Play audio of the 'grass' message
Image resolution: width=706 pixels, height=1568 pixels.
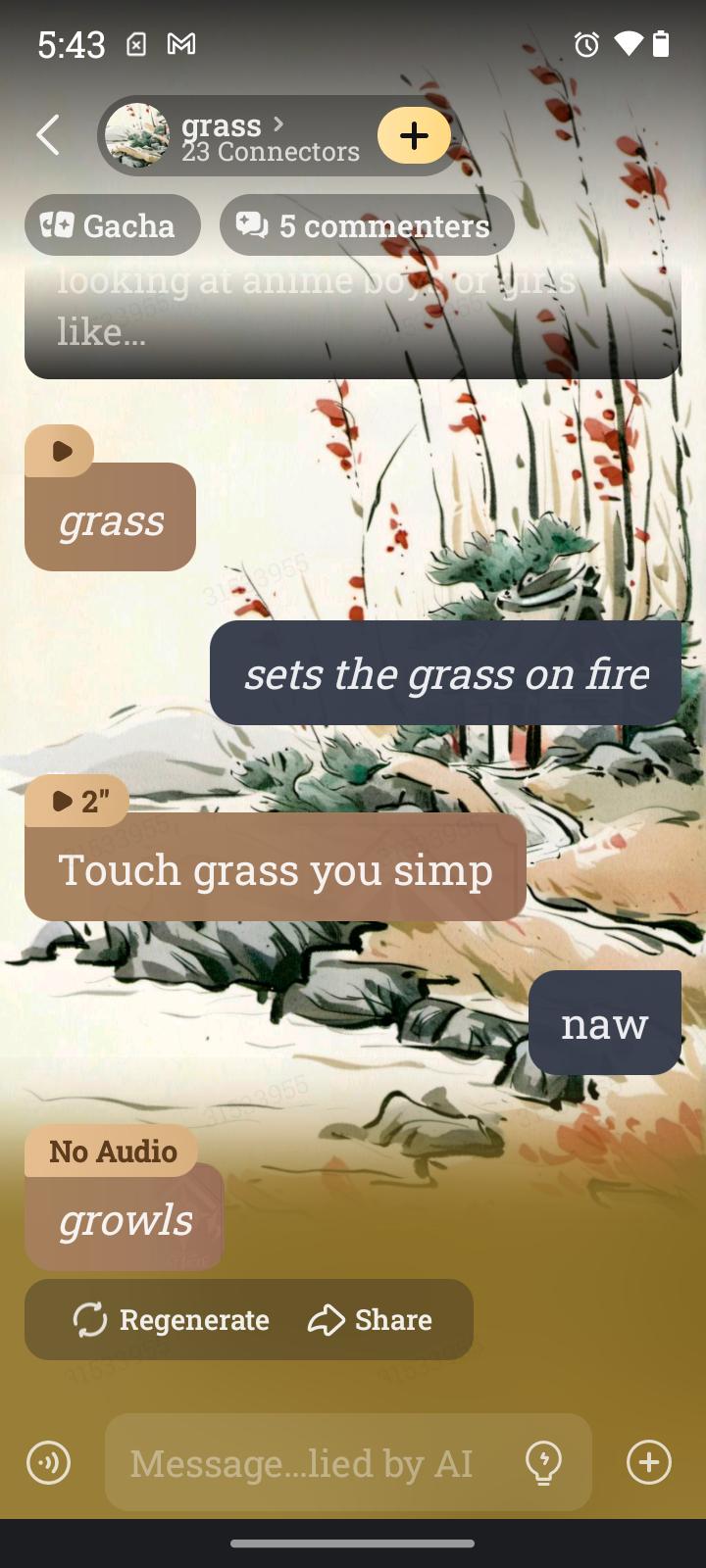click(x=61, y=451)
